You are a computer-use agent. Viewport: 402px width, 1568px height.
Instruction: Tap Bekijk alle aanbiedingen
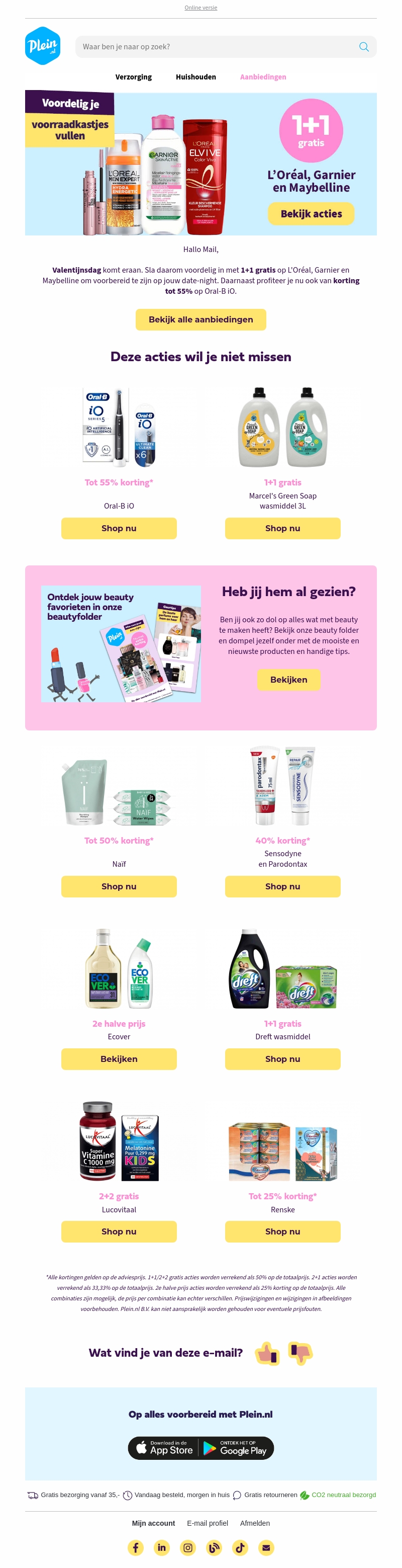(x=200, y=319)
